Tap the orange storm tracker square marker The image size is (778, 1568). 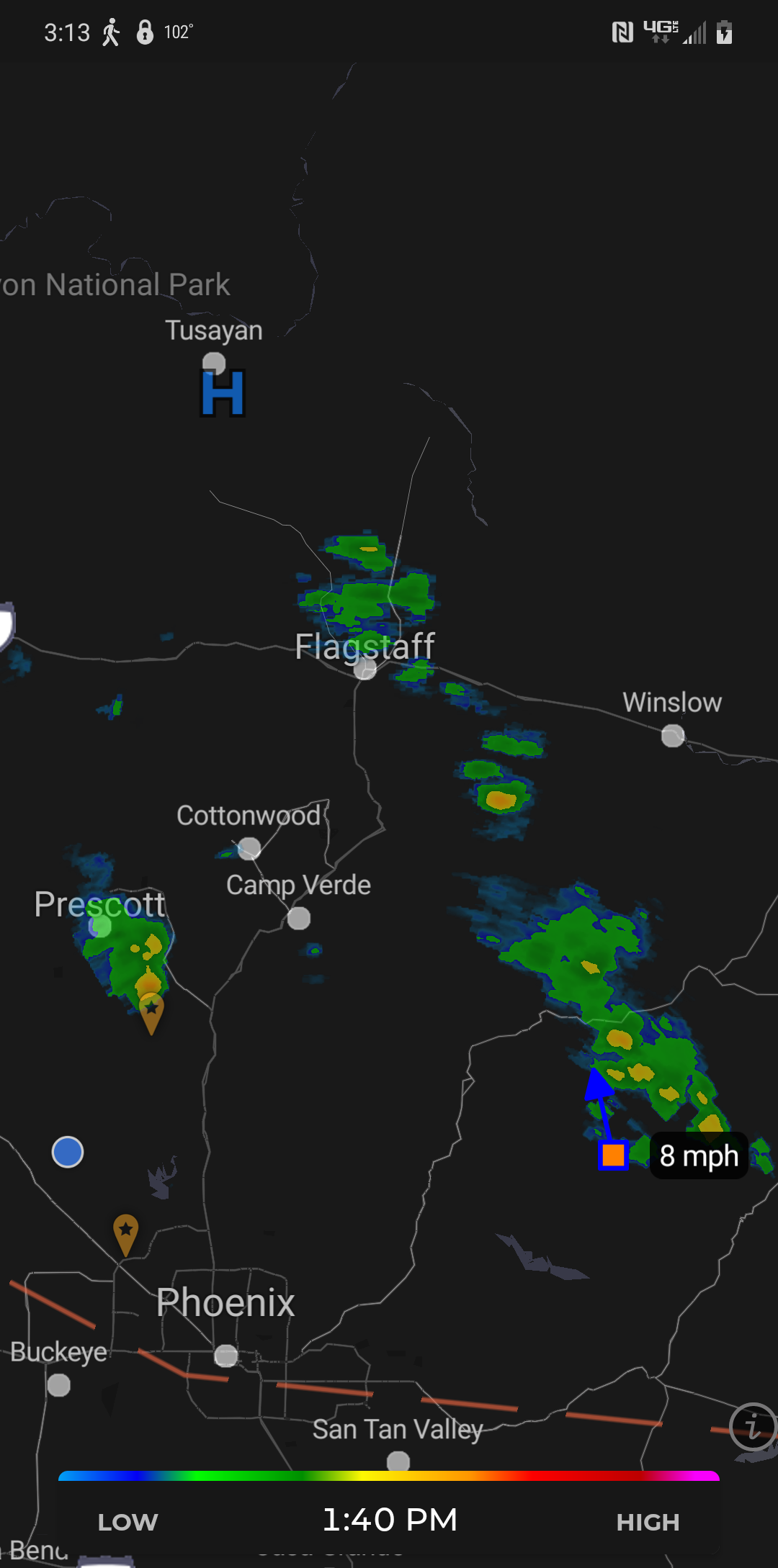pos(613,1155)
